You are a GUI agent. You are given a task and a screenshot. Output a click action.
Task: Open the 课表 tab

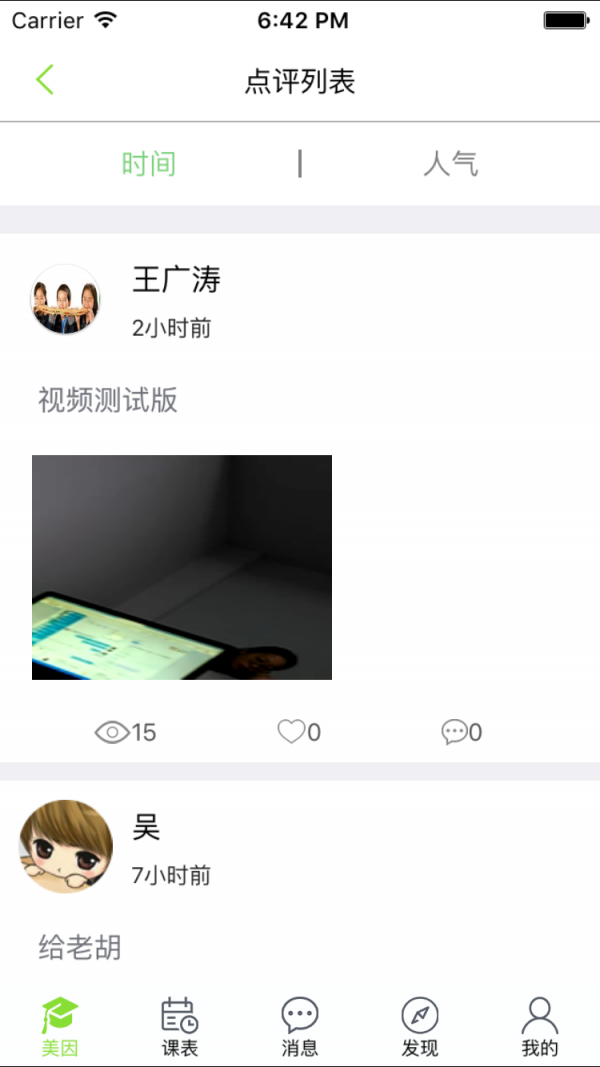coord(180,1027)
